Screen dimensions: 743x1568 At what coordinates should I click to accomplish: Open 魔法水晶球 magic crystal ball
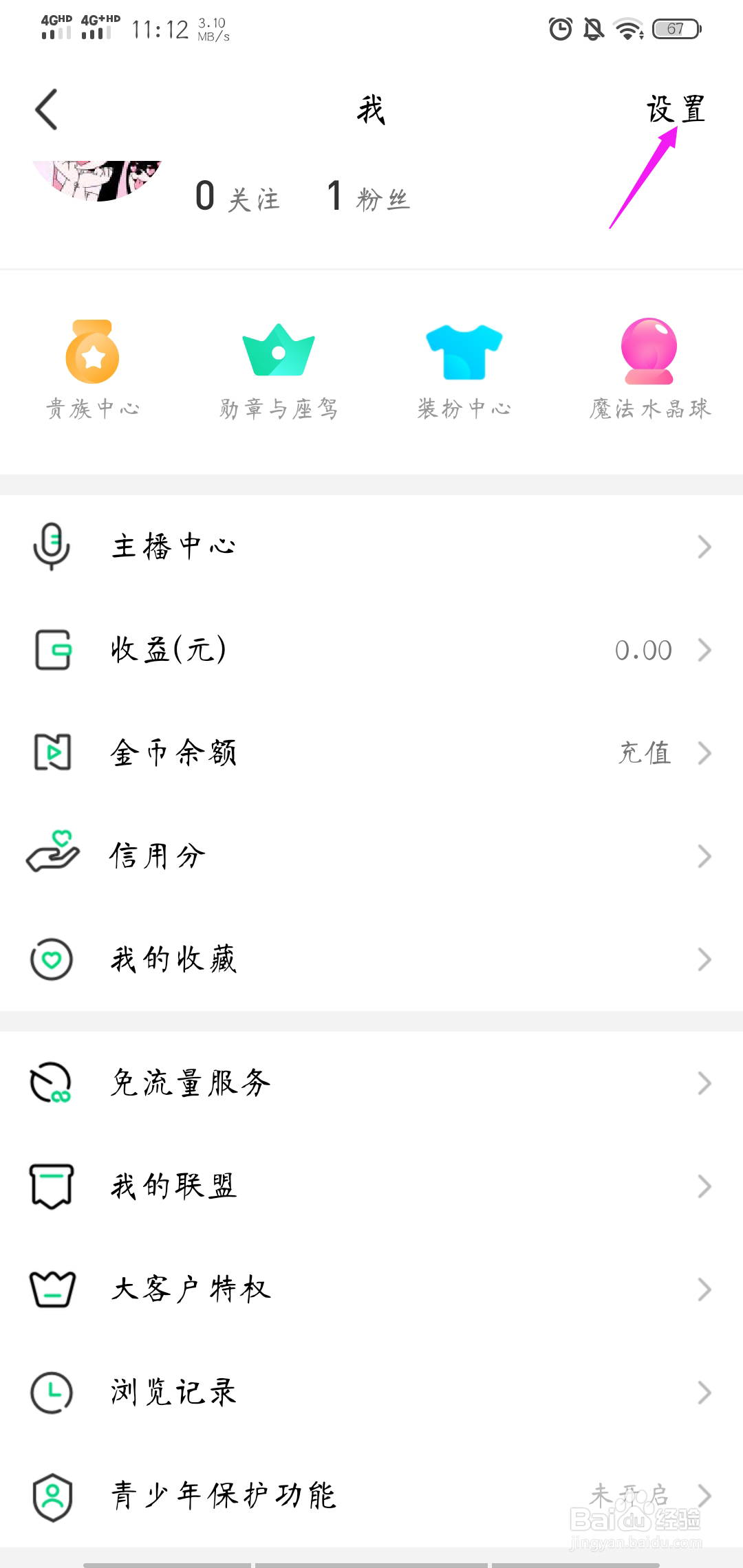coord(649,369)
